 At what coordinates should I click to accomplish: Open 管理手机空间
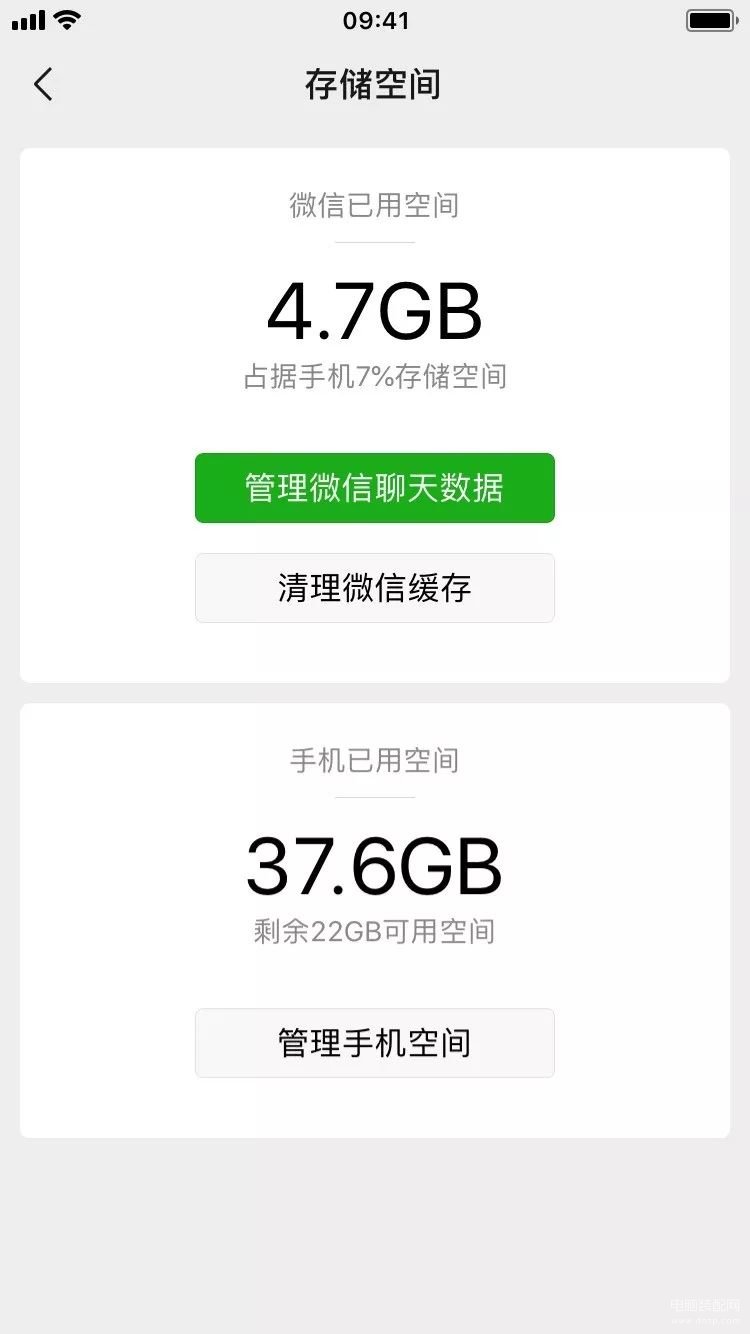(x=375, y=1043)
